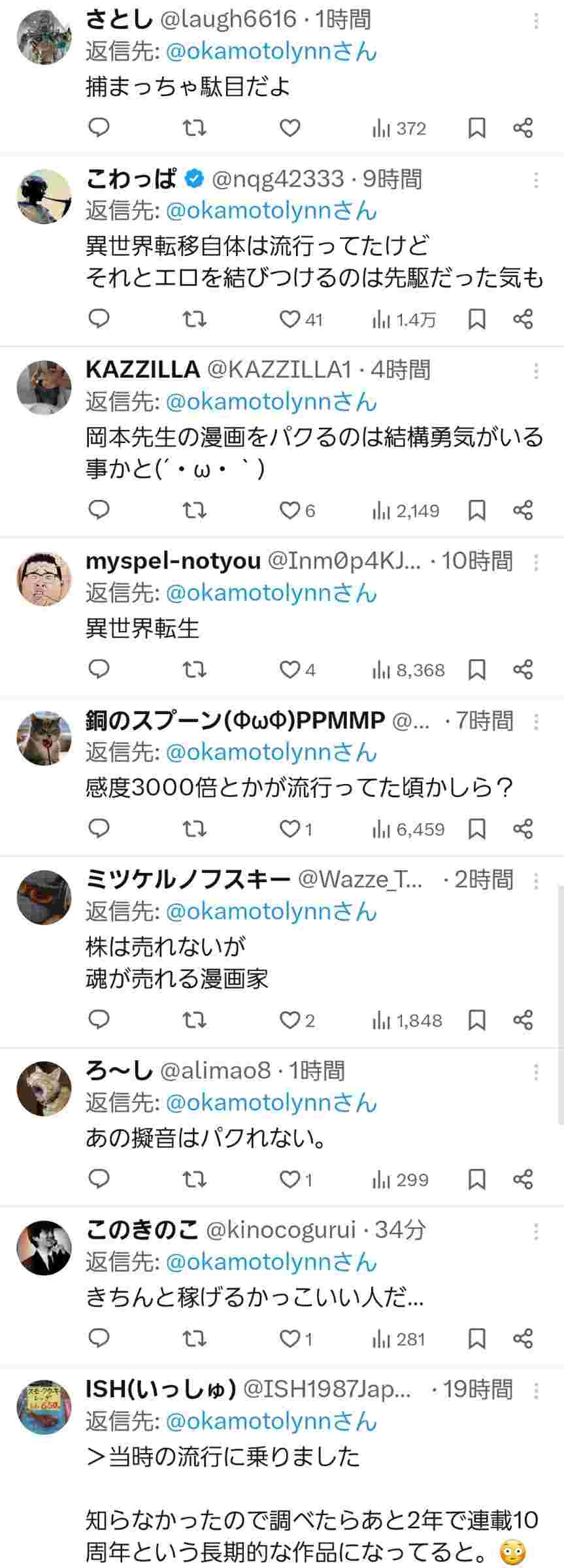
Task: Repost 銅のスプーン's reply
Action: (x=194, y=829)
